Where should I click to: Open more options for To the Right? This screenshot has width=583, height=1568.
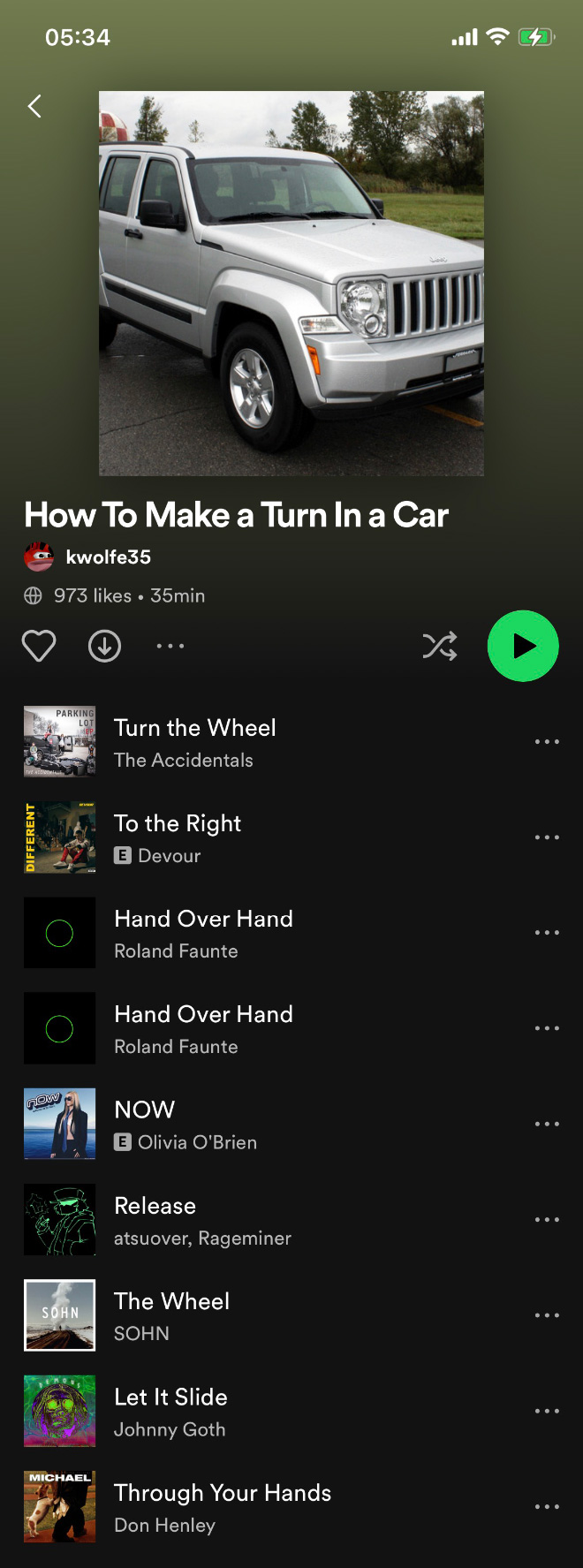(547, 837)
